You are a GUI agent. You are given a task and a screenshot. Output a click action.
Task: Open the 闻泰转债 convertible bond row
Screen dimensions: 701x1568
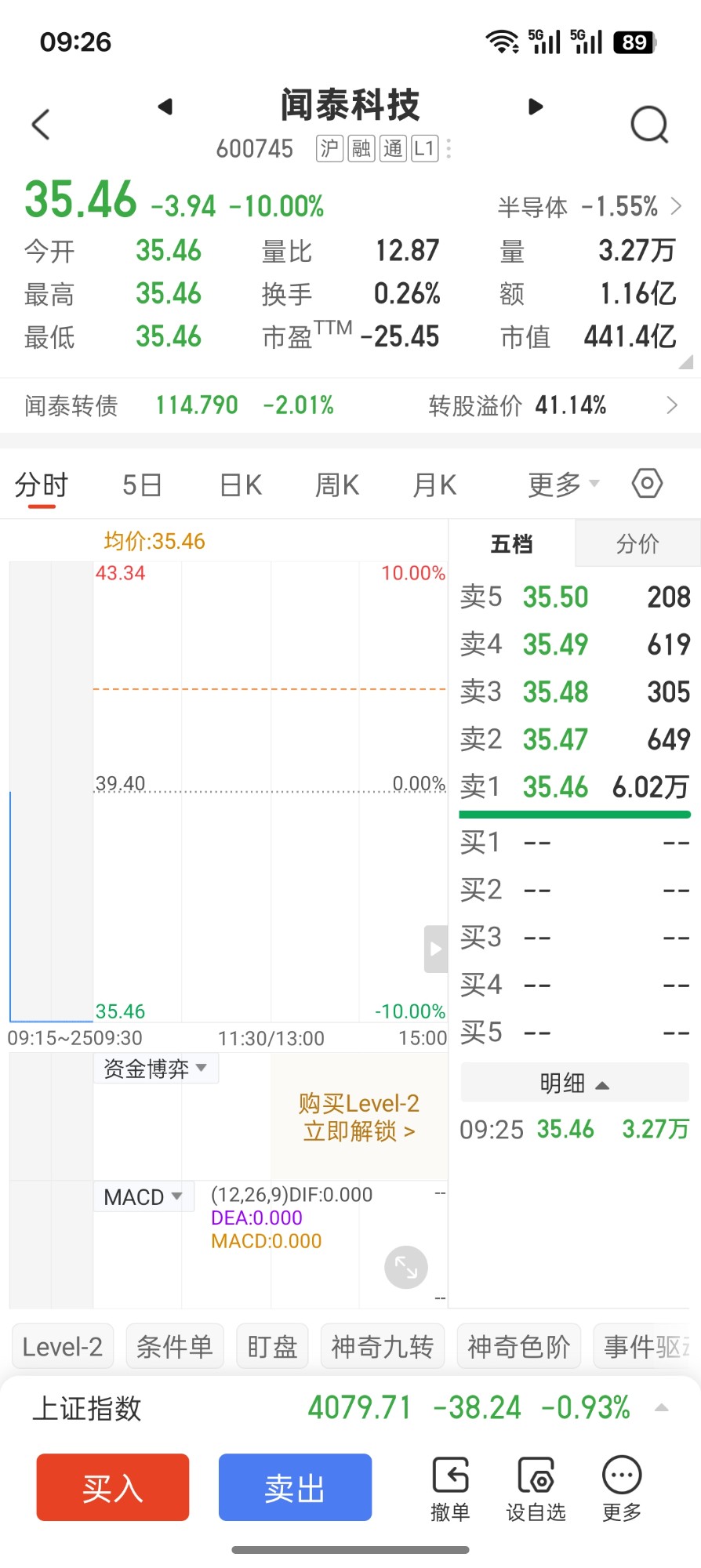pyautogui.click(x=350, y=405)
